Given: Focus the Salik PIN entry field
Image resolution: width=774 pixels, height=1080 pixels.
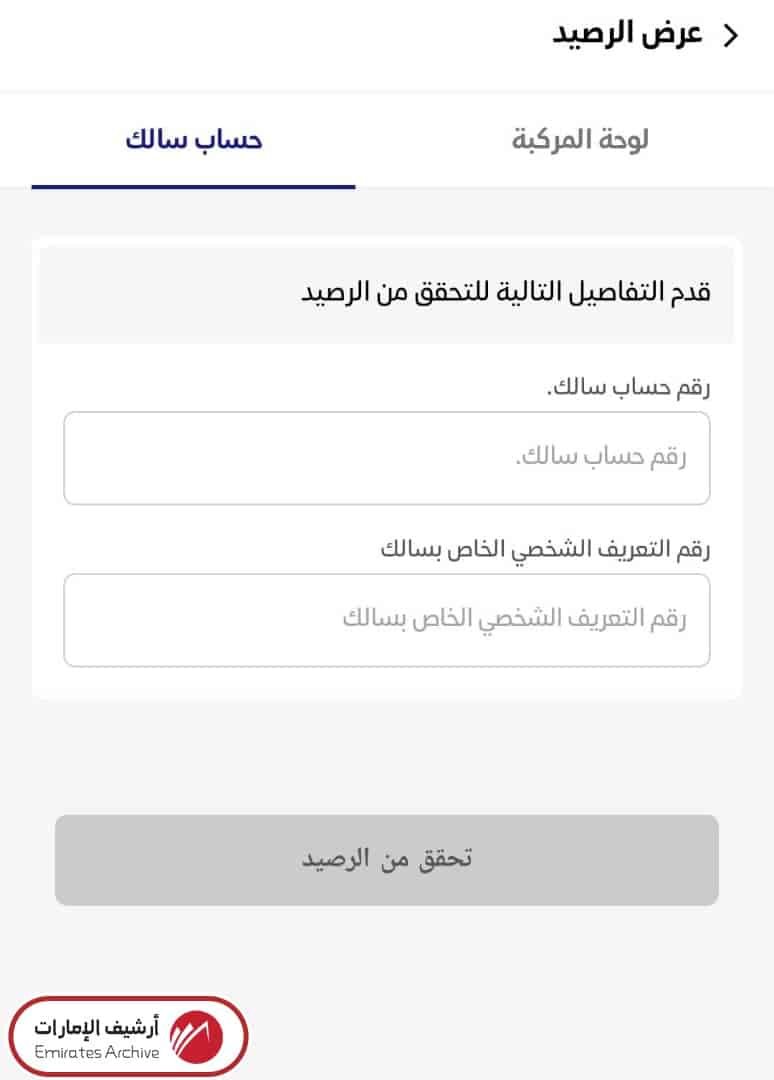Looking at the screenshot, I should 387,620.
